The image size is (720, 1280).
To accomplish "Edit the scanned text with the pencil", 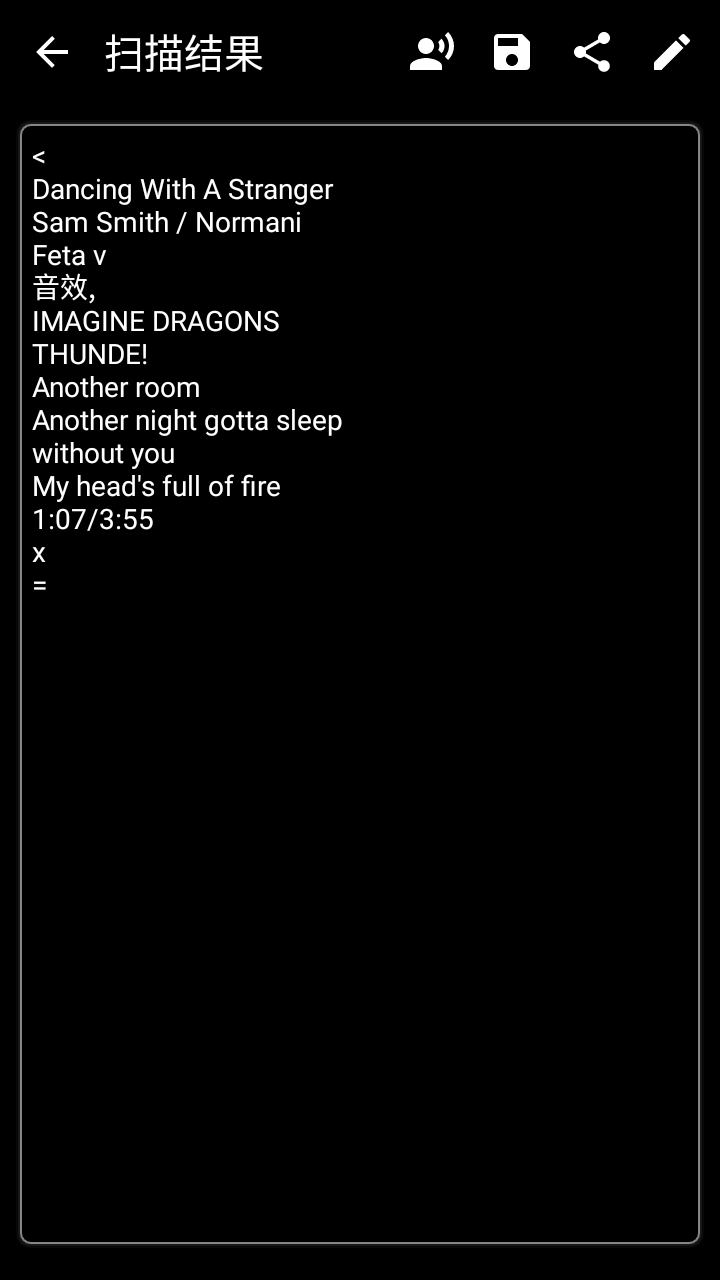I will pos(672,52).
